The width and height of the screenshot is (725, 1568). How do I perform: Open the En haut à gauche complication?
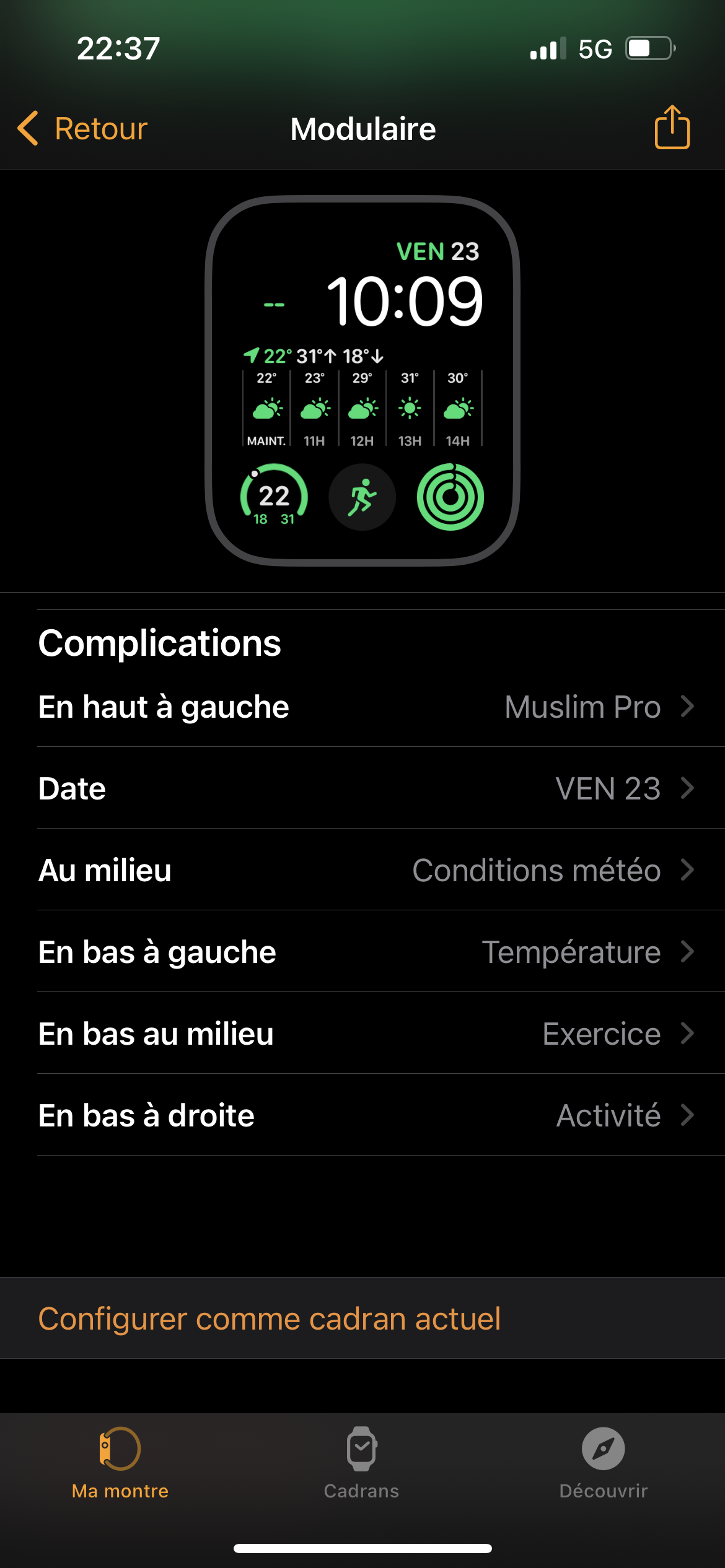click(366, 707)
